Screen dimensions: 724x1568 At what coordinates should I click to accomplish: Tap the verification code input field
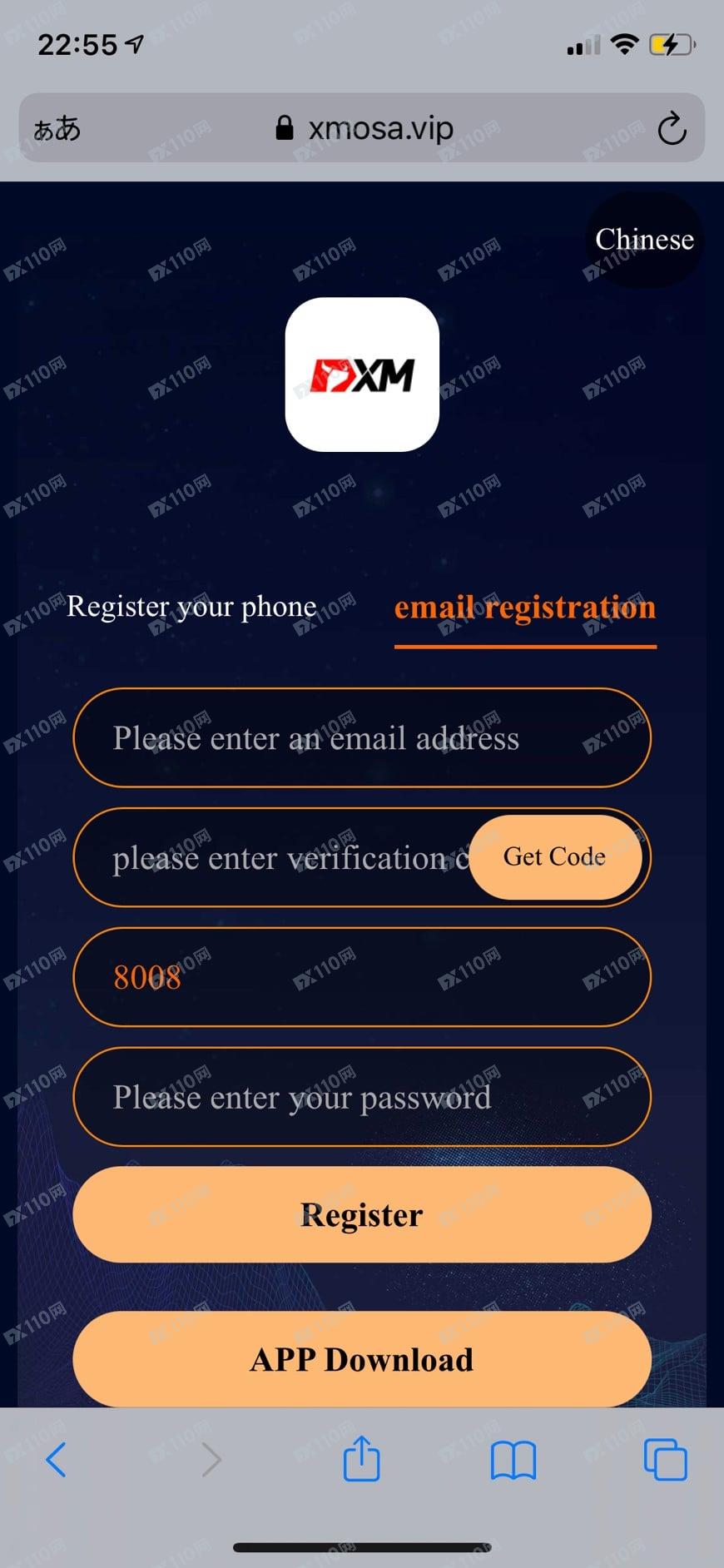pos(283,858)
